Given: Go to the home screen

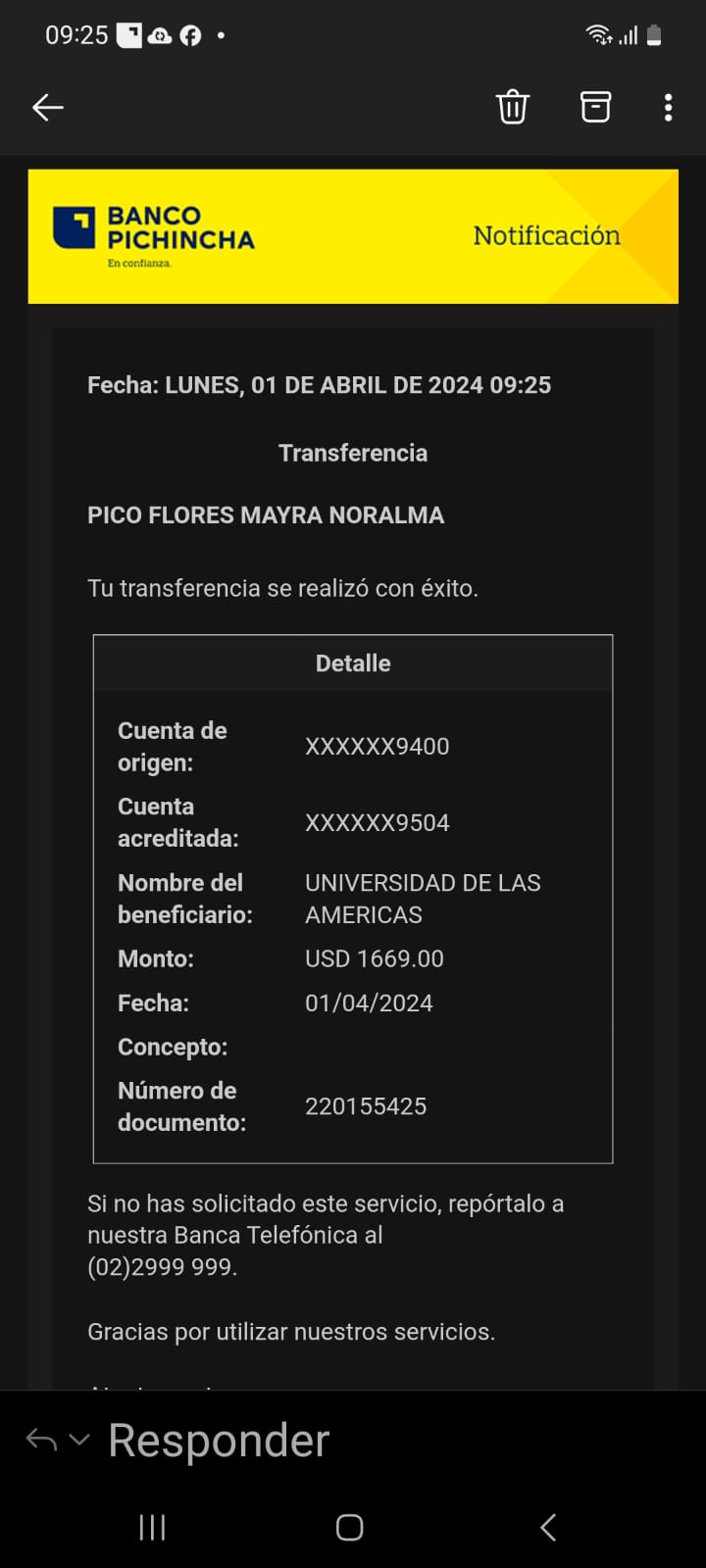Looking at the screenshot, I should [350, 1527].
